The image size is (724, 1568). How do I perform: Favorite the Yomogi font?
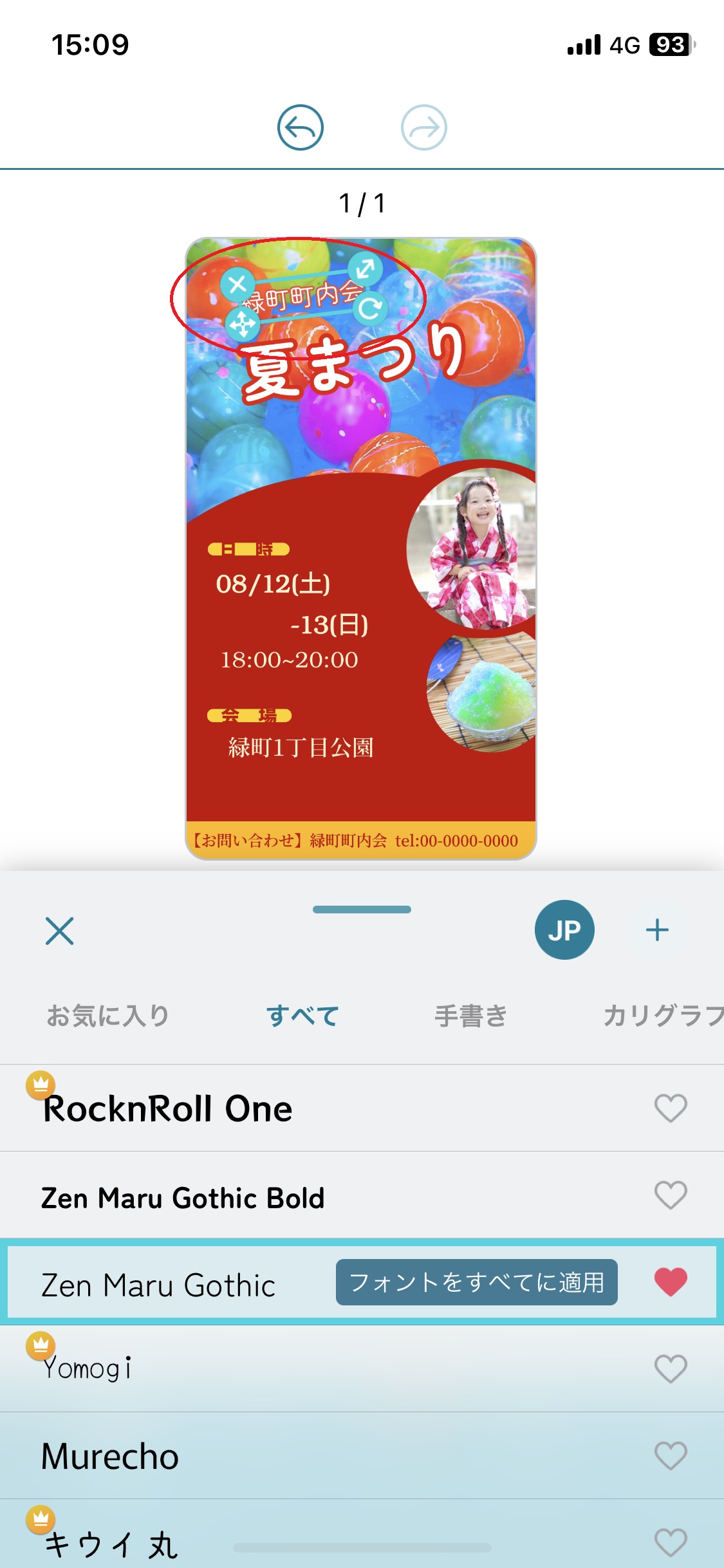coord(671,1368)
